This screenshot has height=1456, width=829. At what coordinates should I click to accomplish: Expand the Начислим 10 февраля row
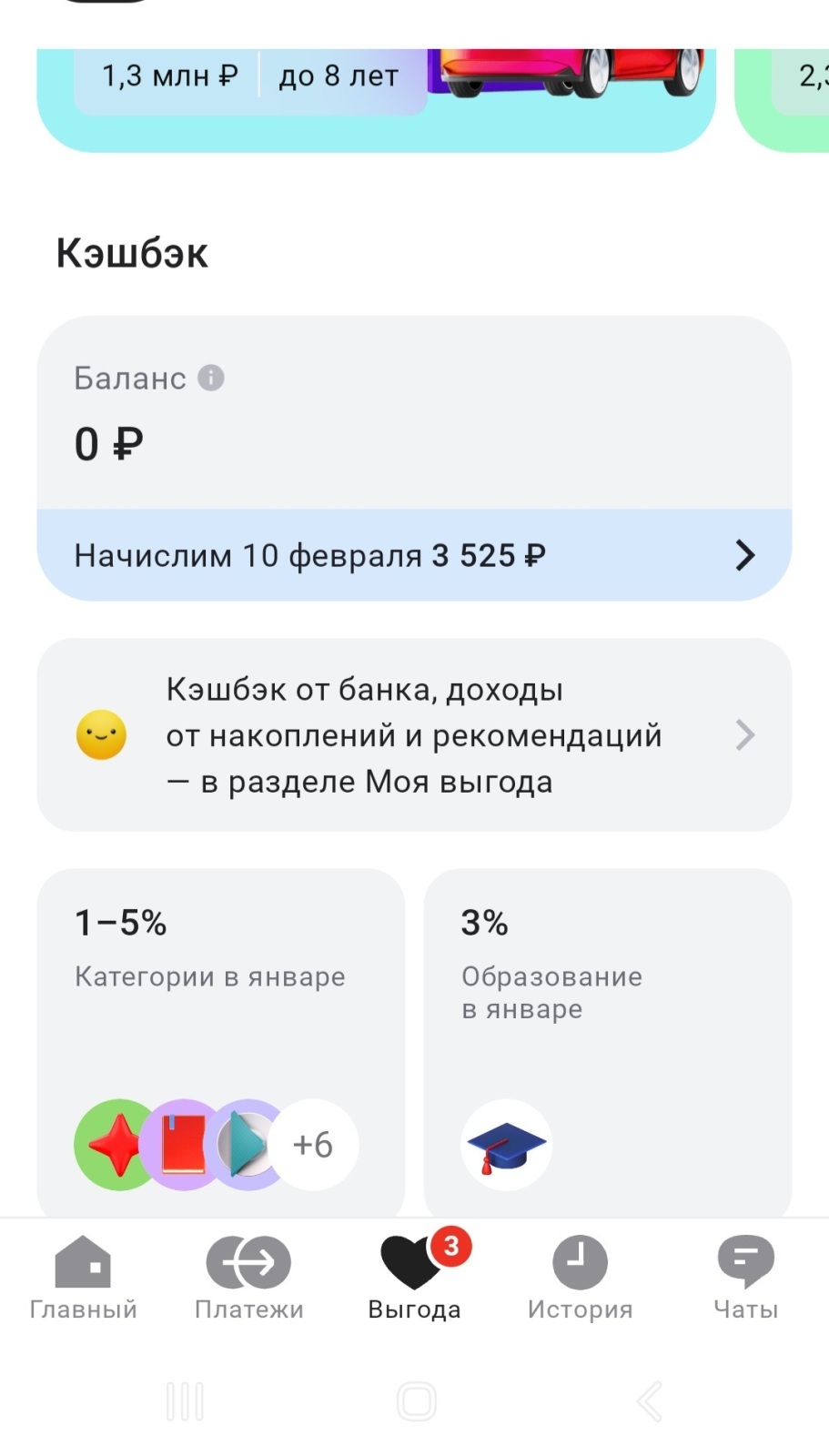(x=414, y=555)
